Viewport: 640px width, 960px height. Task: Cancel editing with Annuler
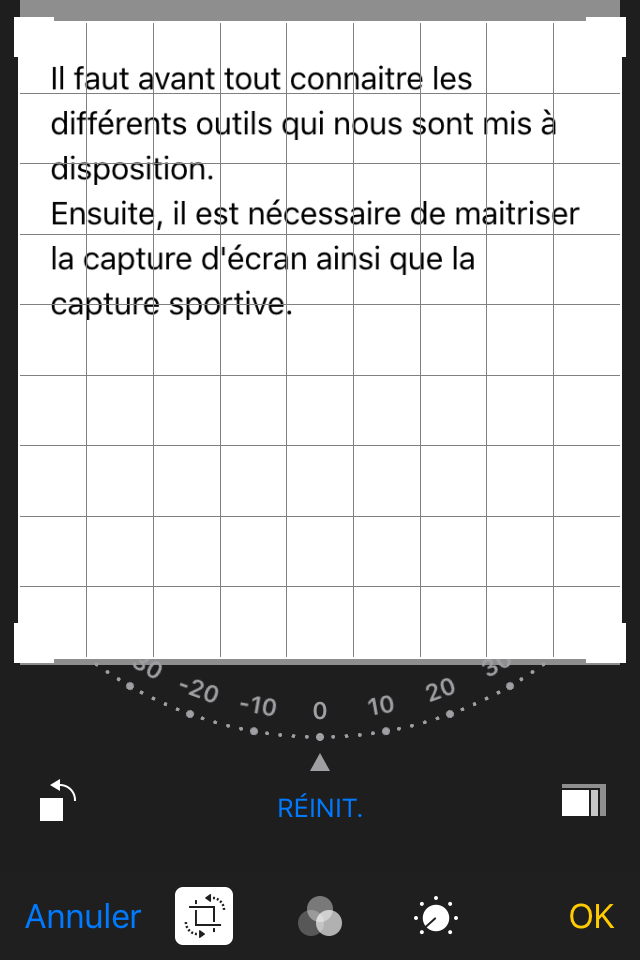83,916
